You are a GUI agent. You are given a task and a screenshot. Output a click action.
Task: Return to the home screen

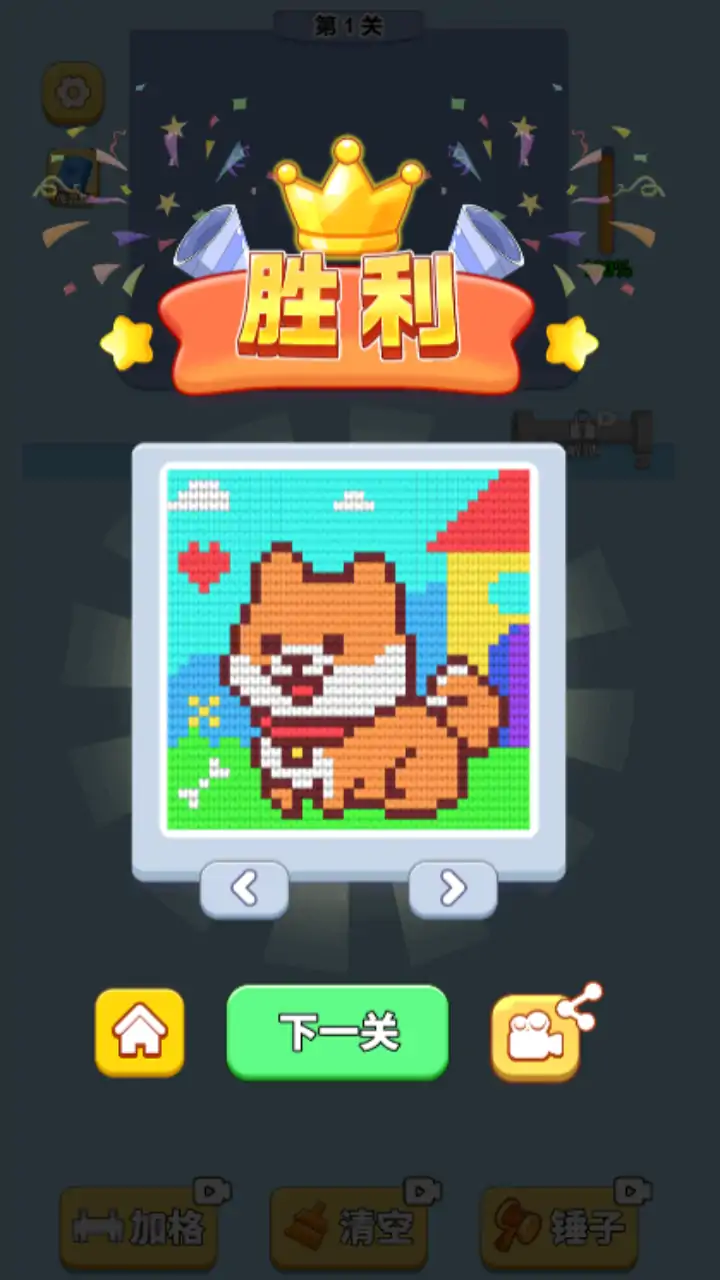(x=139, y=1032)
